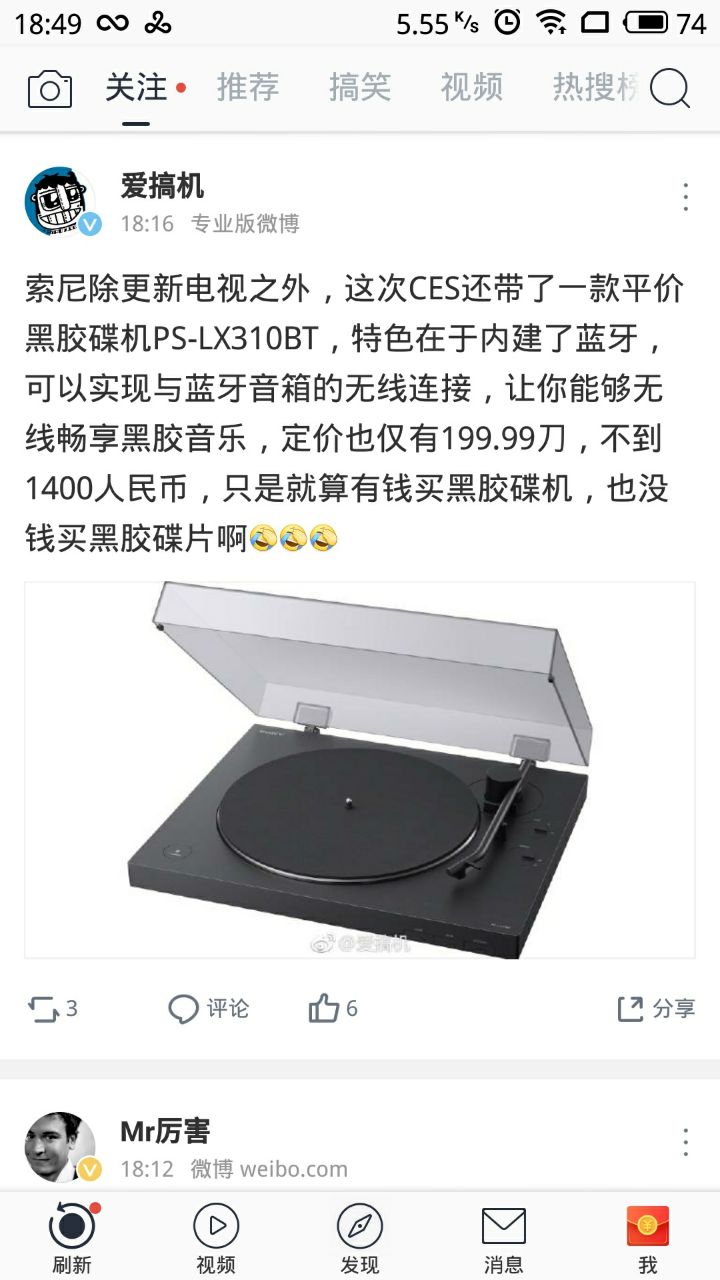This screenshot has height=1280, width=720.
Task: Comment on 爱搞机's post
Action: pyautogui.click(x=208, y=1009)
